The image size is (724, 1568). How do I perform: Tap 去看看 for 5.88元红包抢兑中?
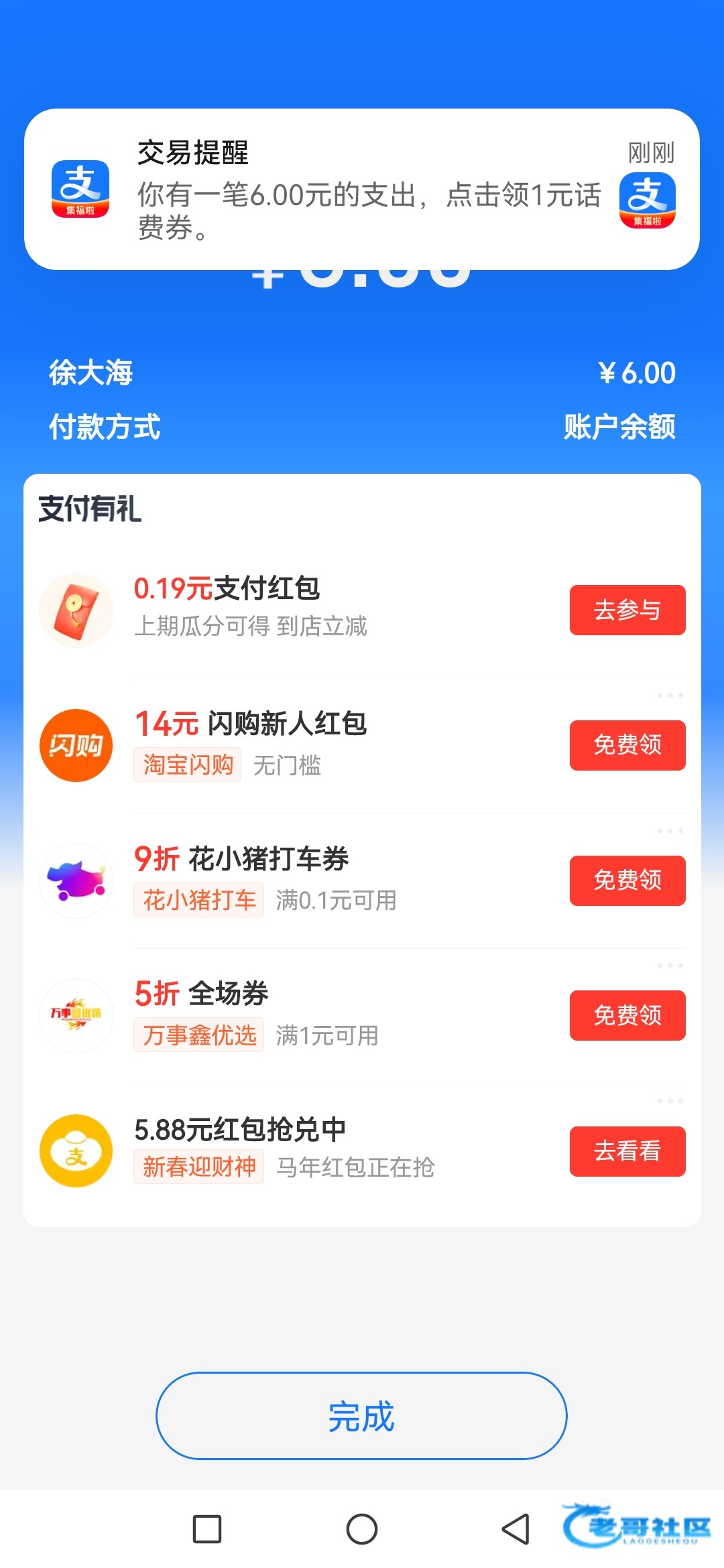pyautogui.click(x=627, y=1151)
